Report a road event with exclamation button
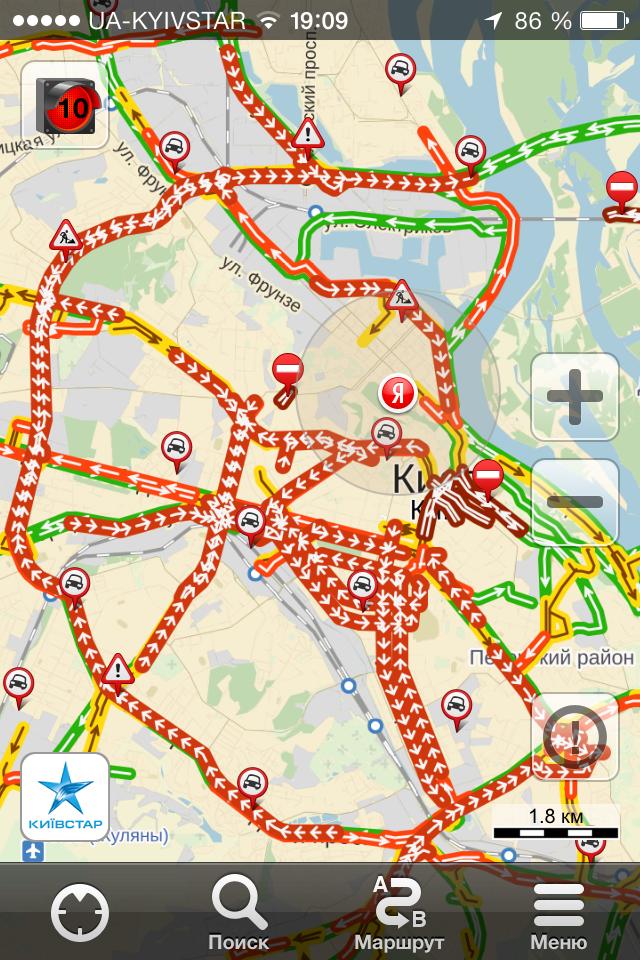 pyautogui.click(x=575, y=736)
